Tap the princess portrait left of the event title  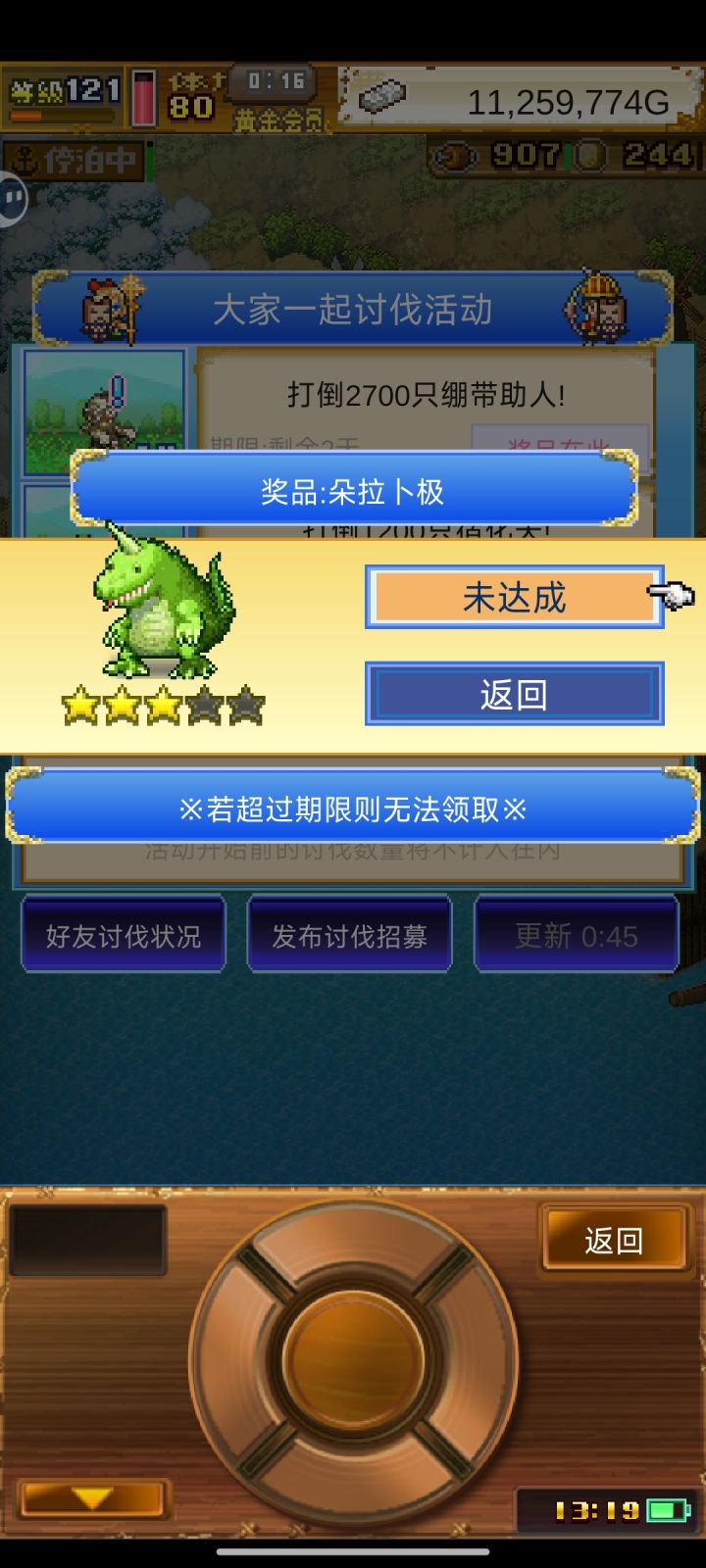pos(101,308)
